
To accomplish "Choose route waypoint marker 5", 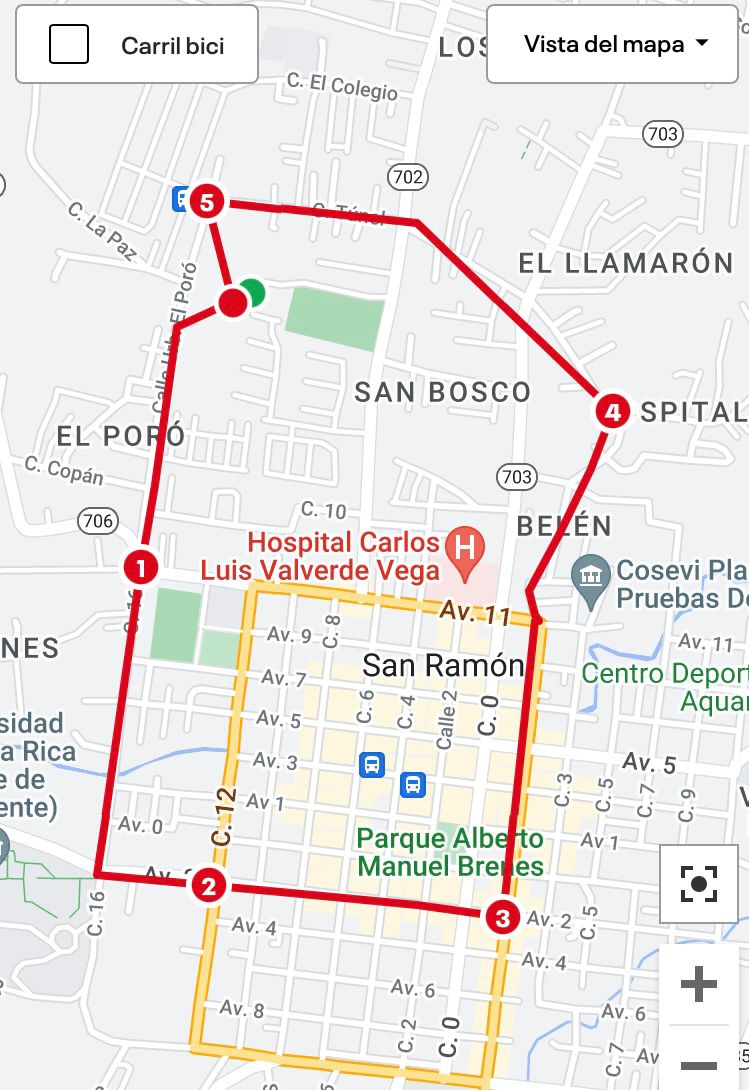I will tap(207, 203).
